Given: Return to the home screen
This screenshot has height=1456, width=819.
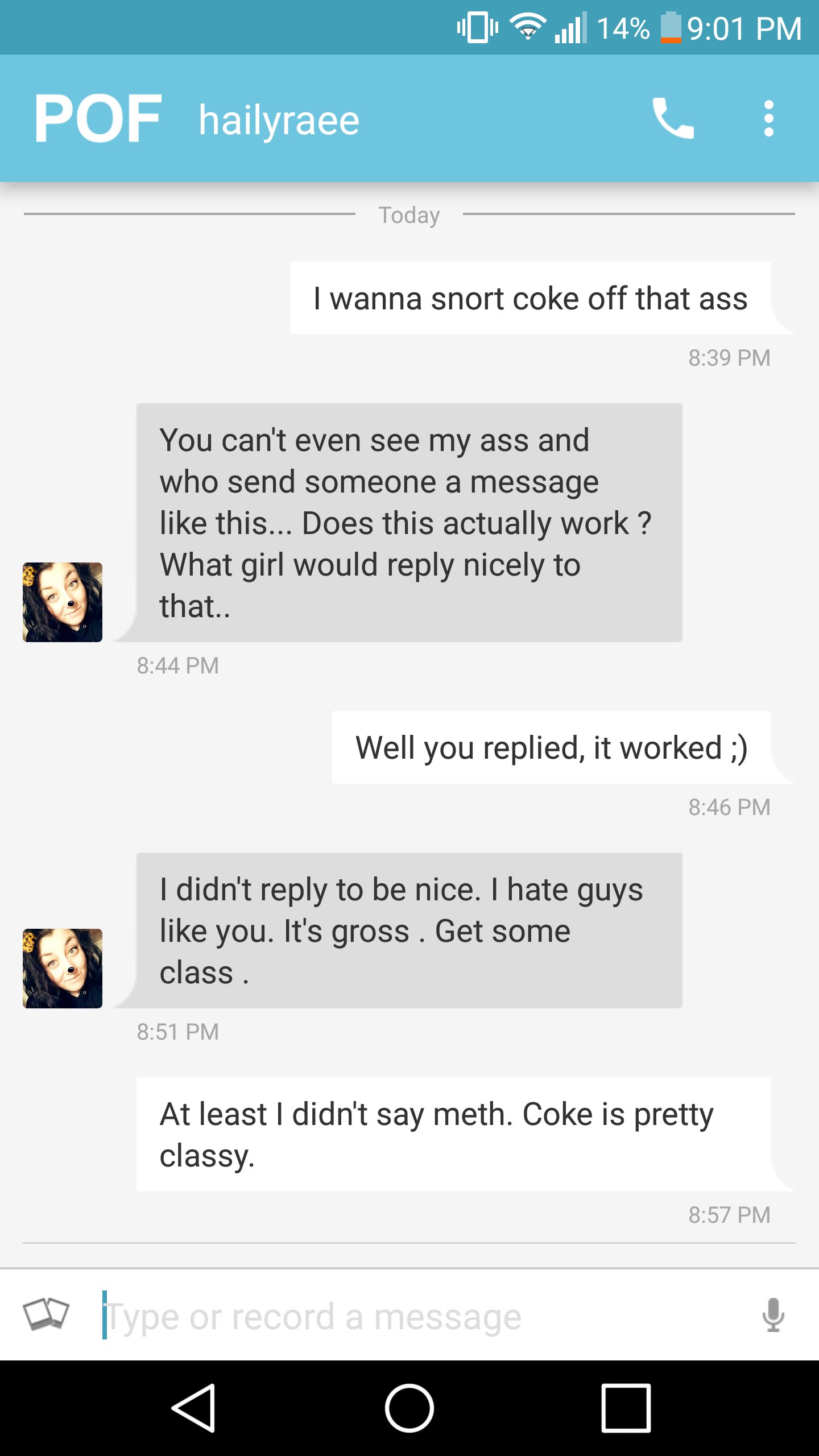Looking at the screenshot, I should click(409, 1408).
